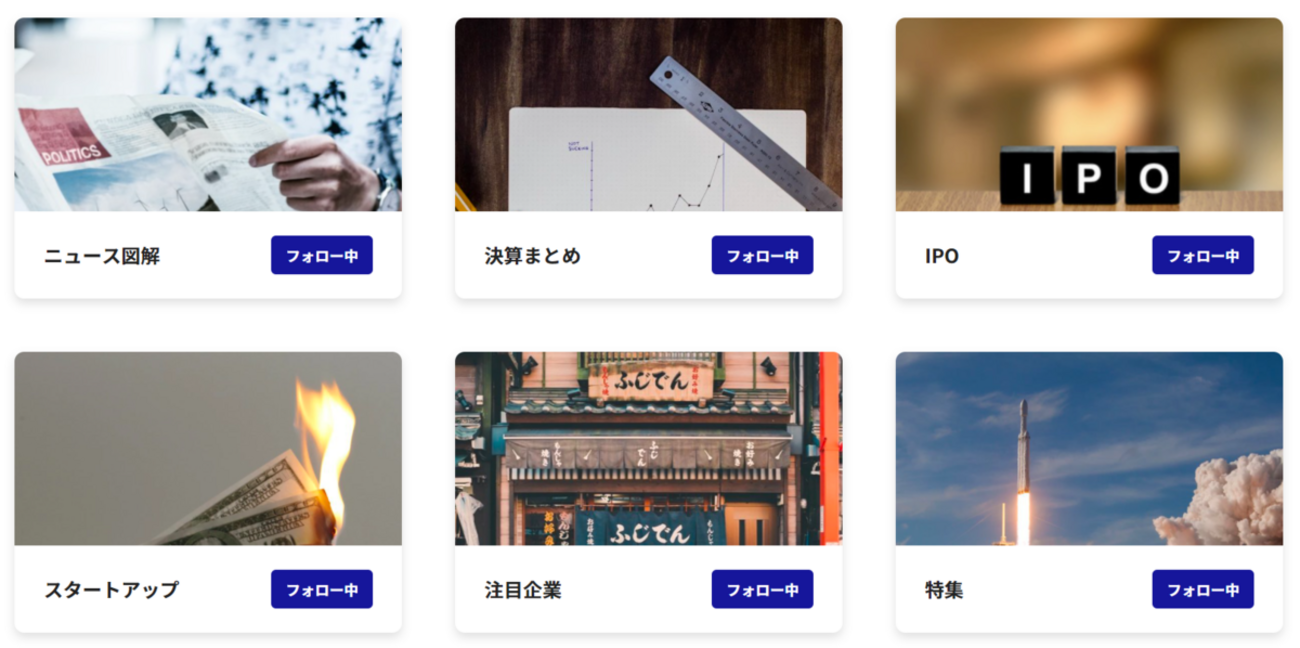Open the スタートアップ card image
The height and width of the screenshot is (648, 1300).
(x=208, y=449)
